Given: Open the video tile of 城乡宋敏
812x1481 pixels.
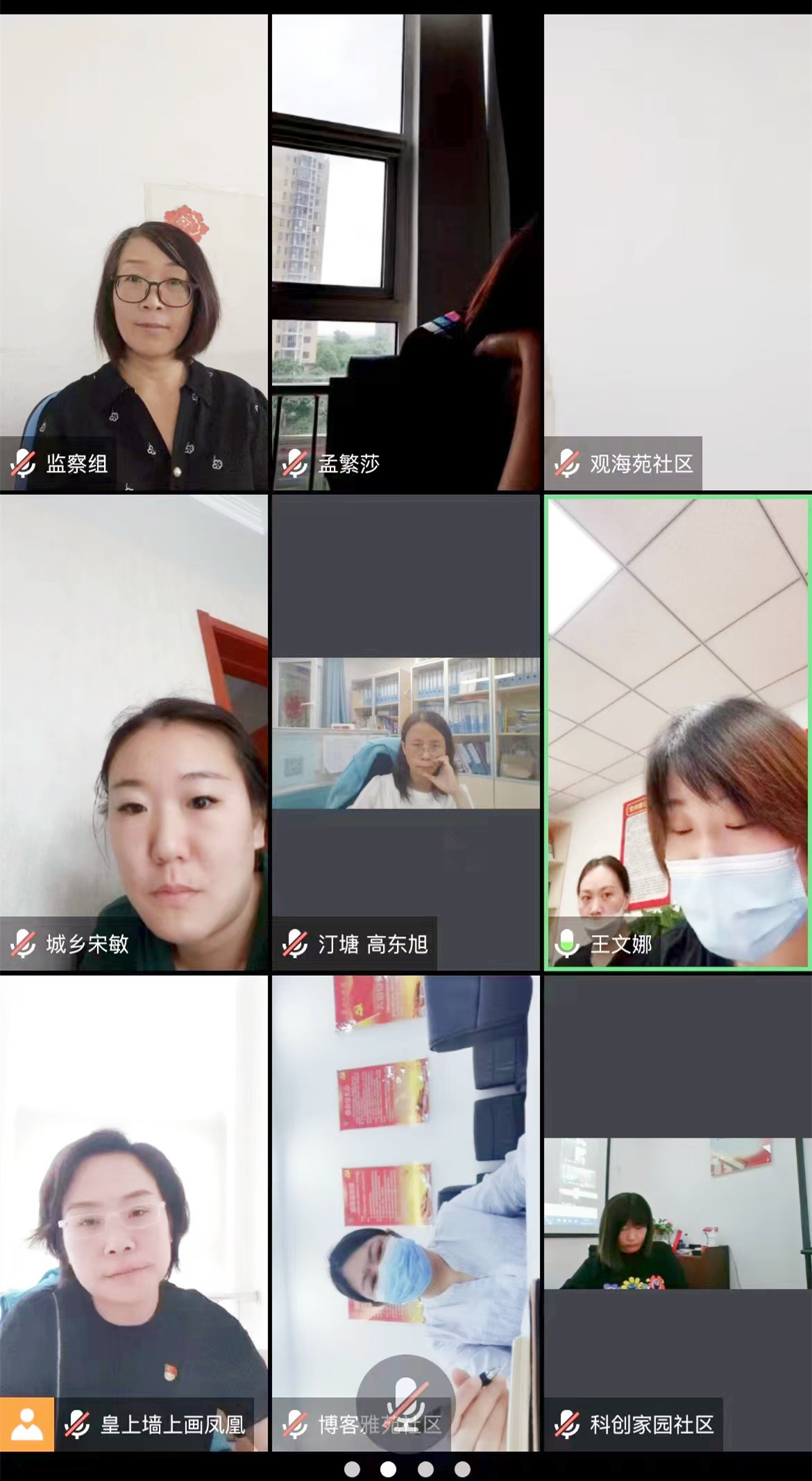Looking at the screenshot, I should point(133,732).
